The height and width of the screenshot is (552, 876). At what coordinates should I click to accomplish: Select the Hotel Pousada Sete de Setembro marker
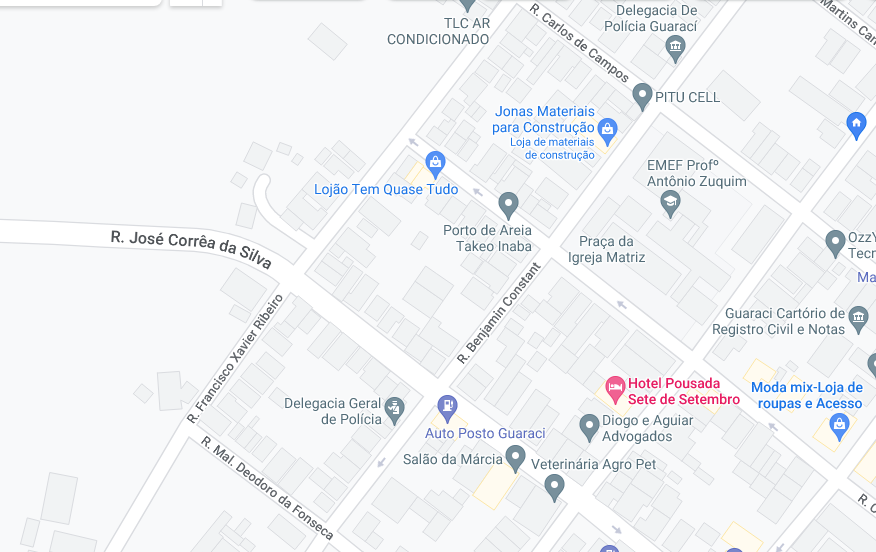pos(616,386)
